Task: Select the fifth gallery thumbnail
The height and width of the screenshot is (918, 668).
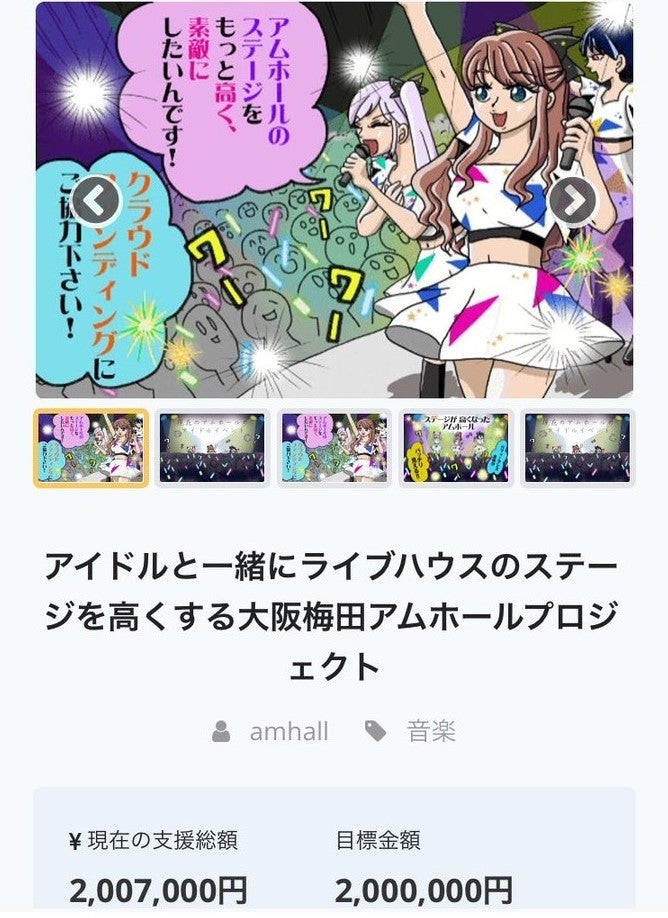Action: click(577, 448)
